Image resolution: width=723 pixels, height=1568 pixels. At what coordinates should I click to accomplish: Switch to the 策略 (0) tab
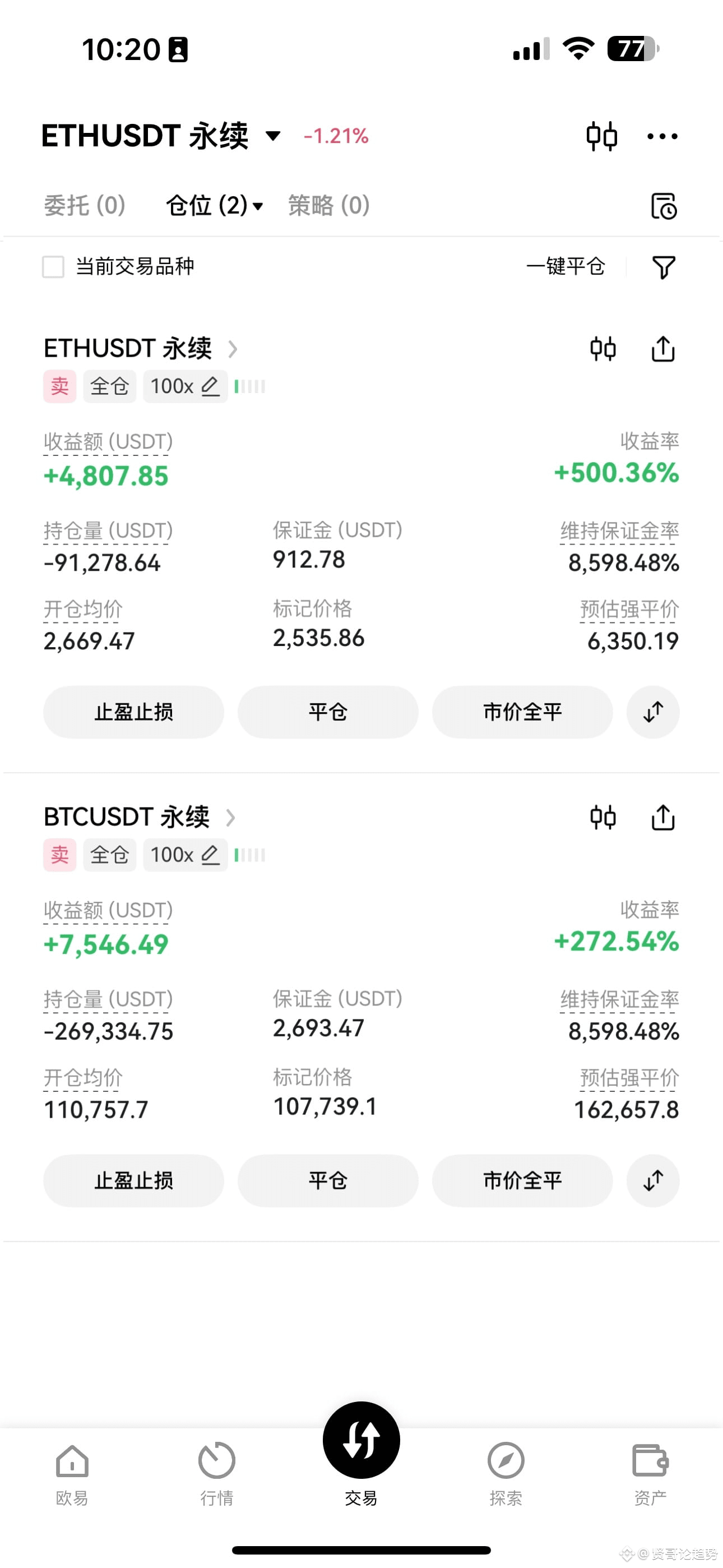coord(328,205)
